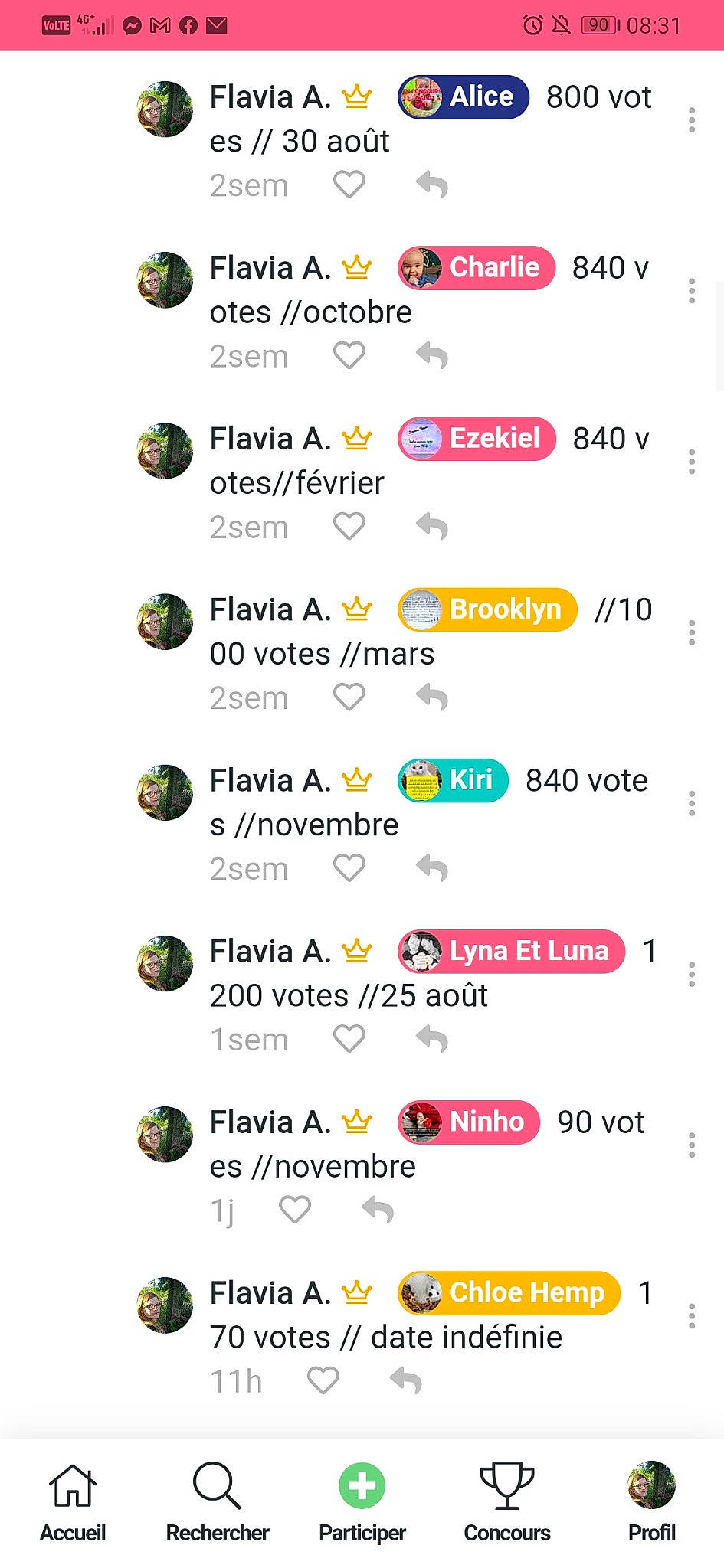Image resolution: width=724 pixels, height=1568 pixels.
Task: Like the comment mentioning Alice
Action: (x=349, y=185)
